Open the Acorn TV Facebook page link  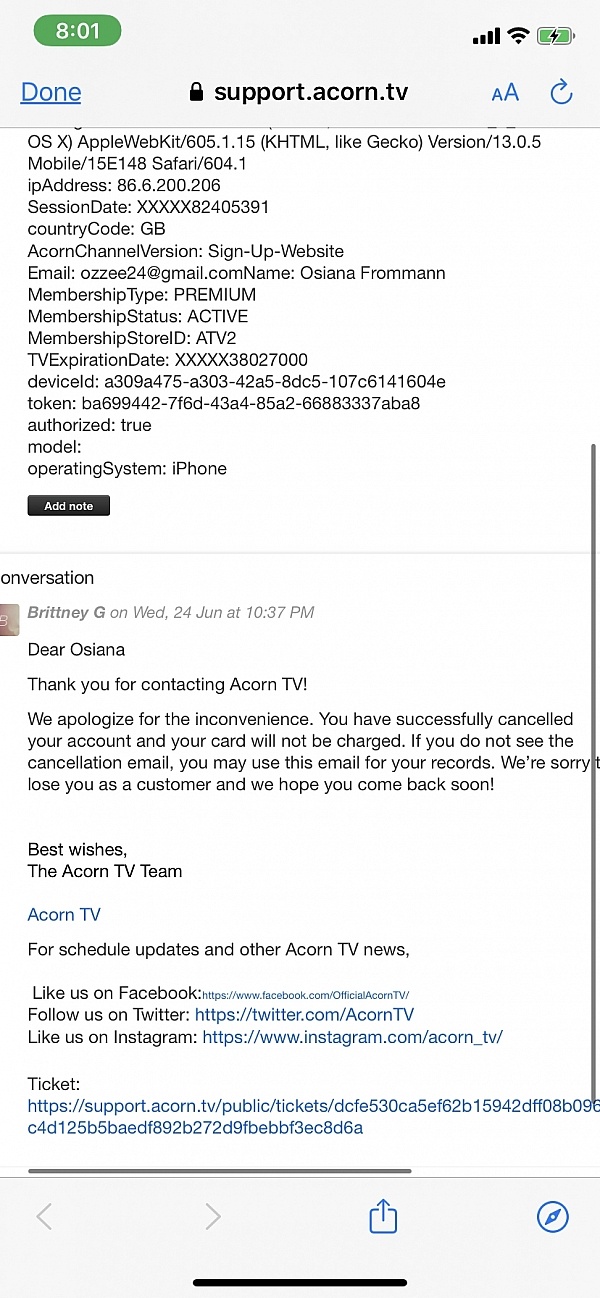[306, 995]
